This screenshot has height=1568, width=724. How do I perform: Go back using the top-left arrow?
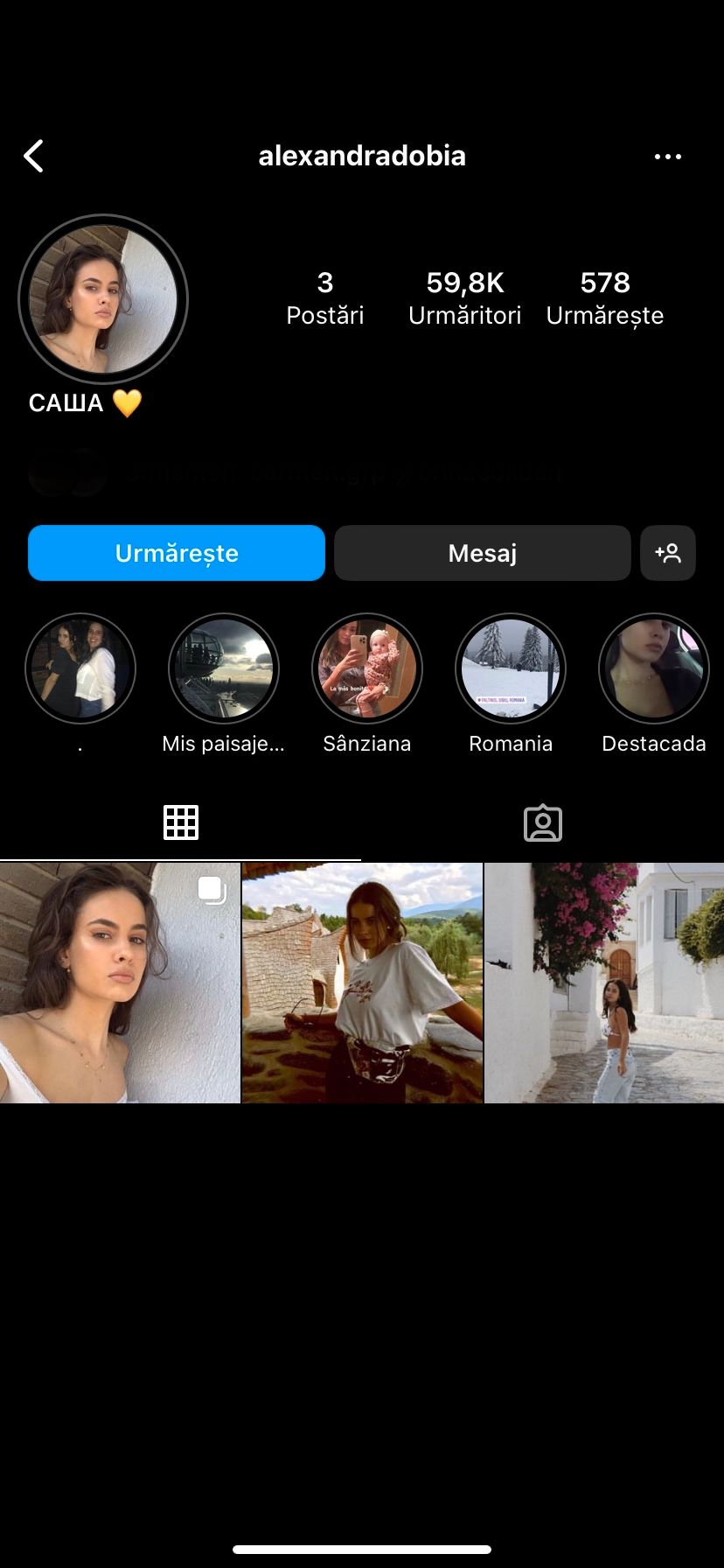[34, 157]
